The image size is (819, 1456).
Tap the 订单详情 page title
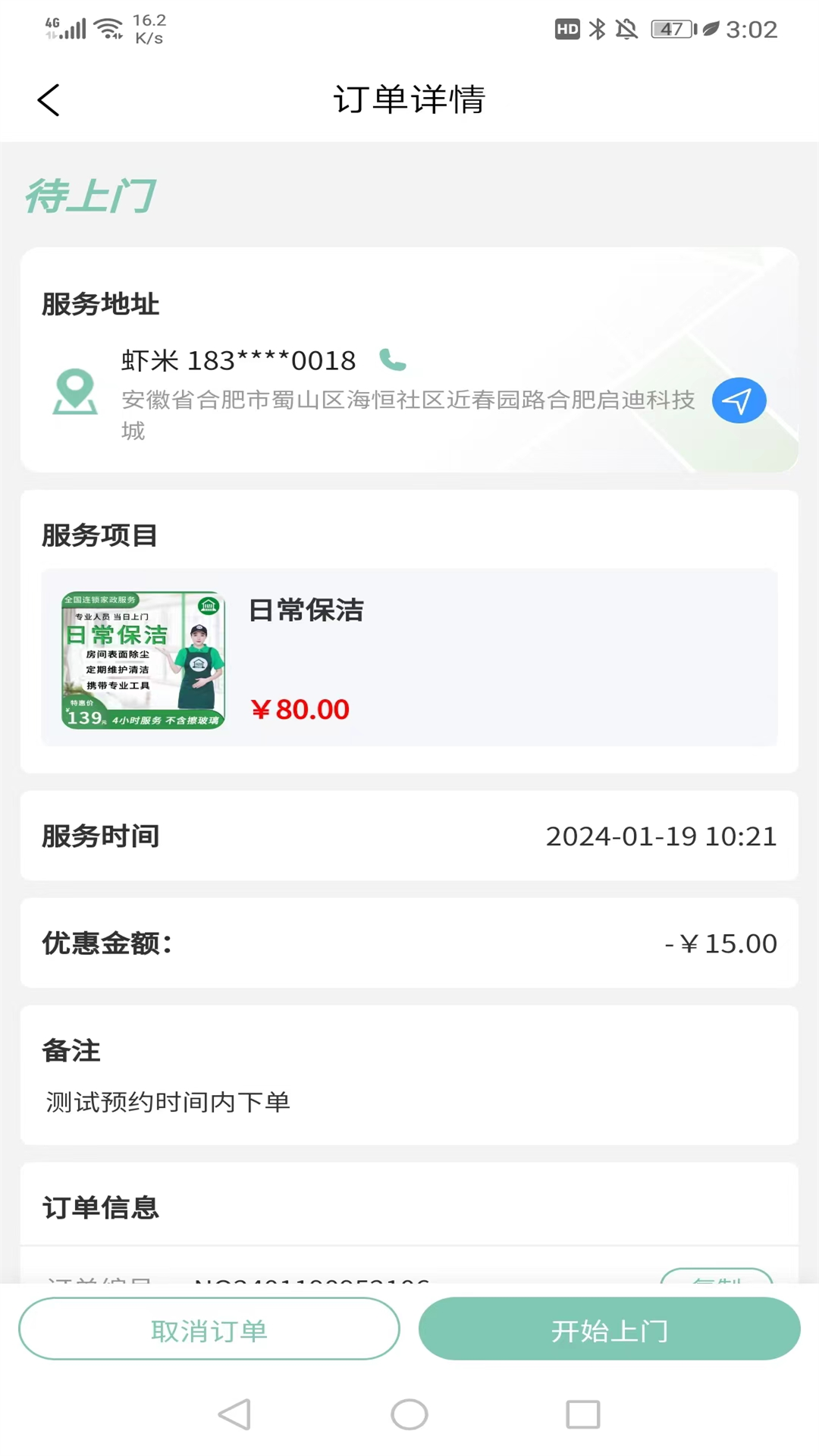409,99
